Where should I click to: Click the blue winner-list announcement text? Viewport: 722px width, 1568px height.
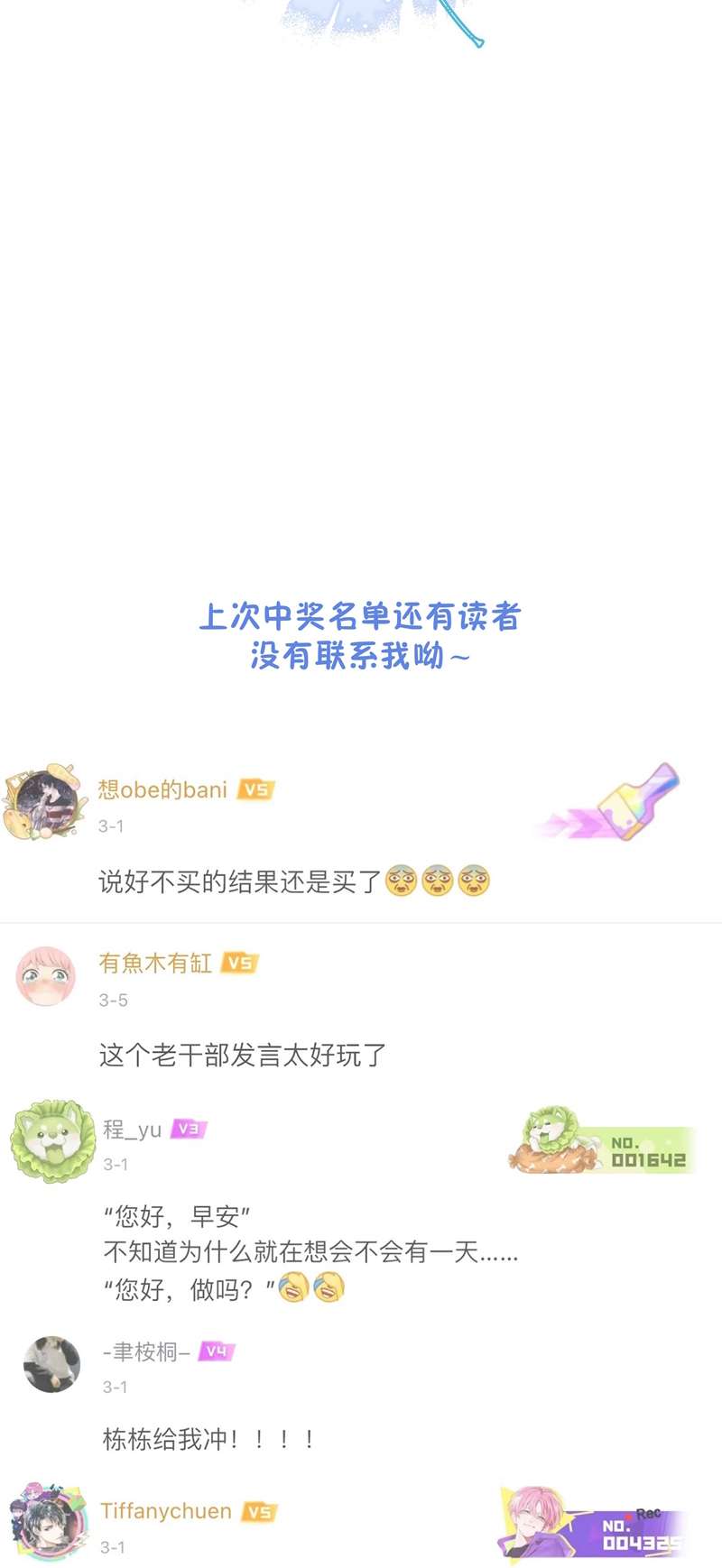pos(361,636)
